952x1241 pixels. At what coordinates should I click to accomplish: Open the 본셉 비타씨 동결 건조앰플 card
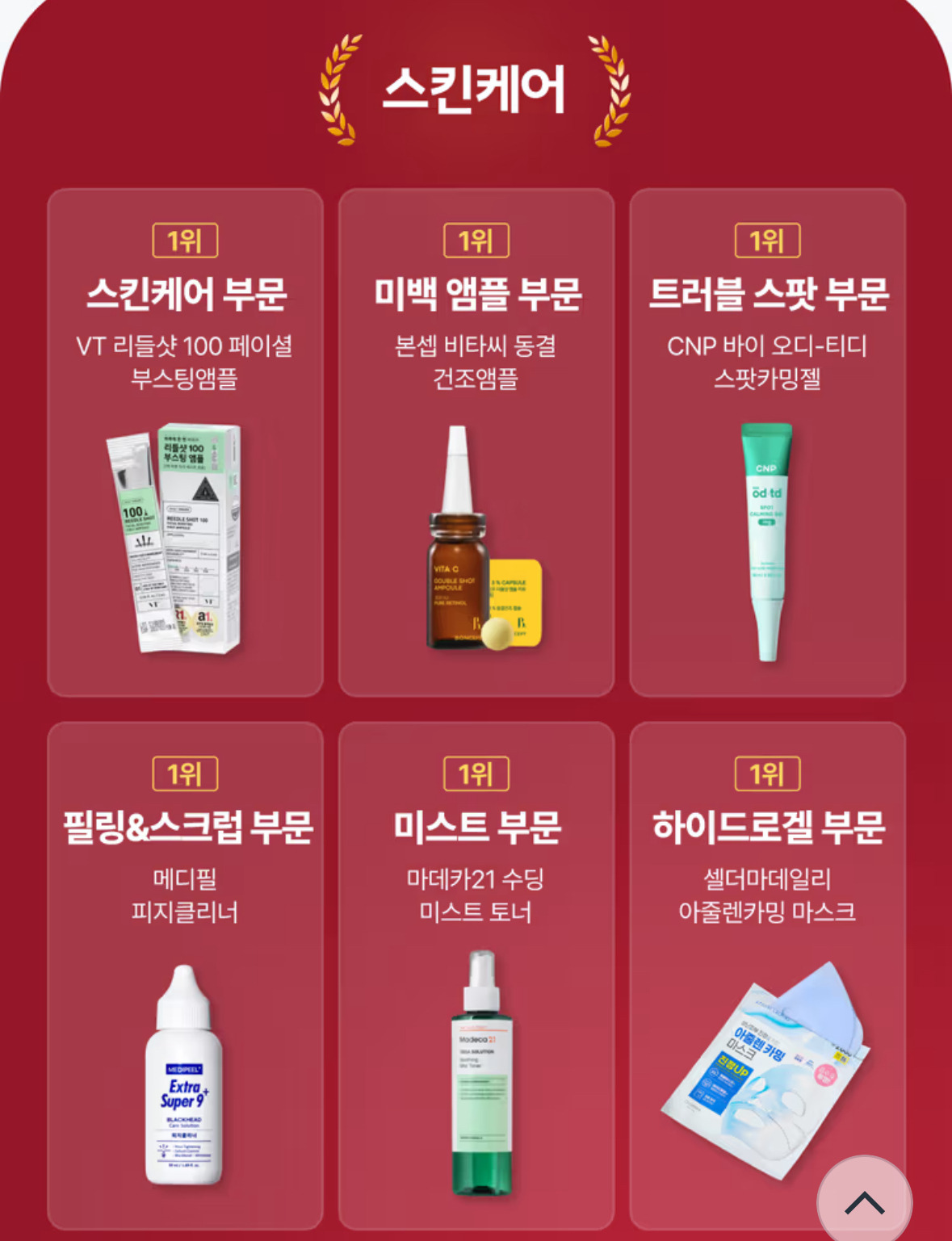tap(476, 442)
